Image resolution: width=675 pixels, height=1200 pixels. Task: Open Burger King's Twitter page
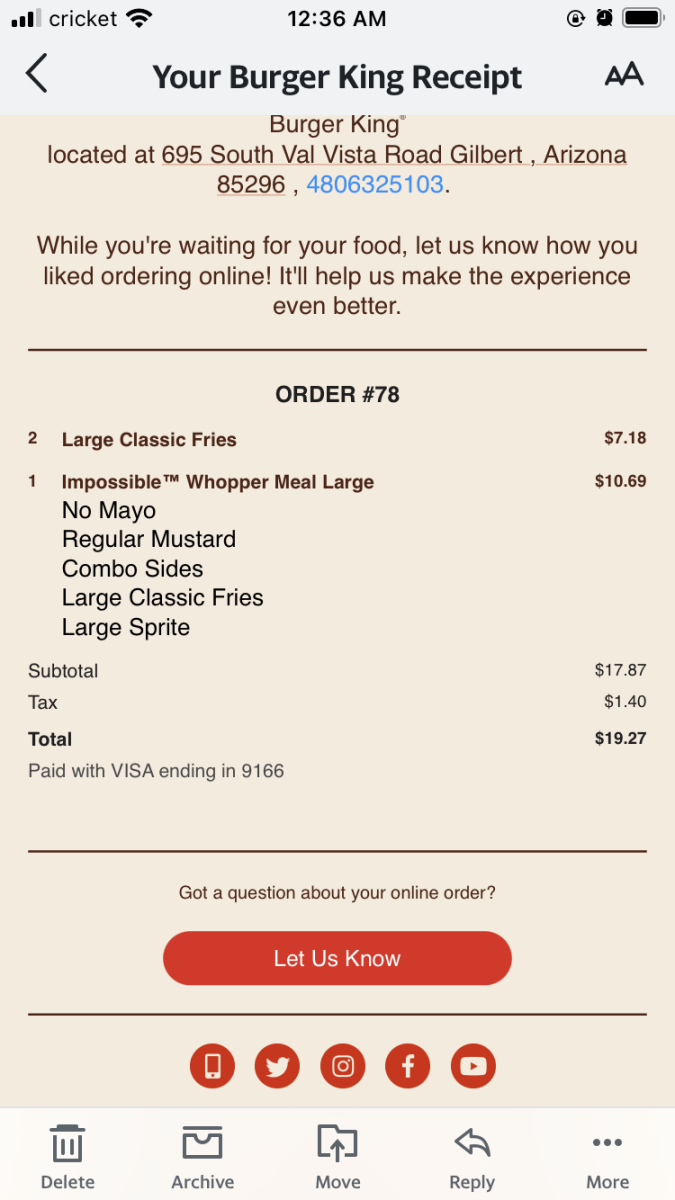point(277,1067)
